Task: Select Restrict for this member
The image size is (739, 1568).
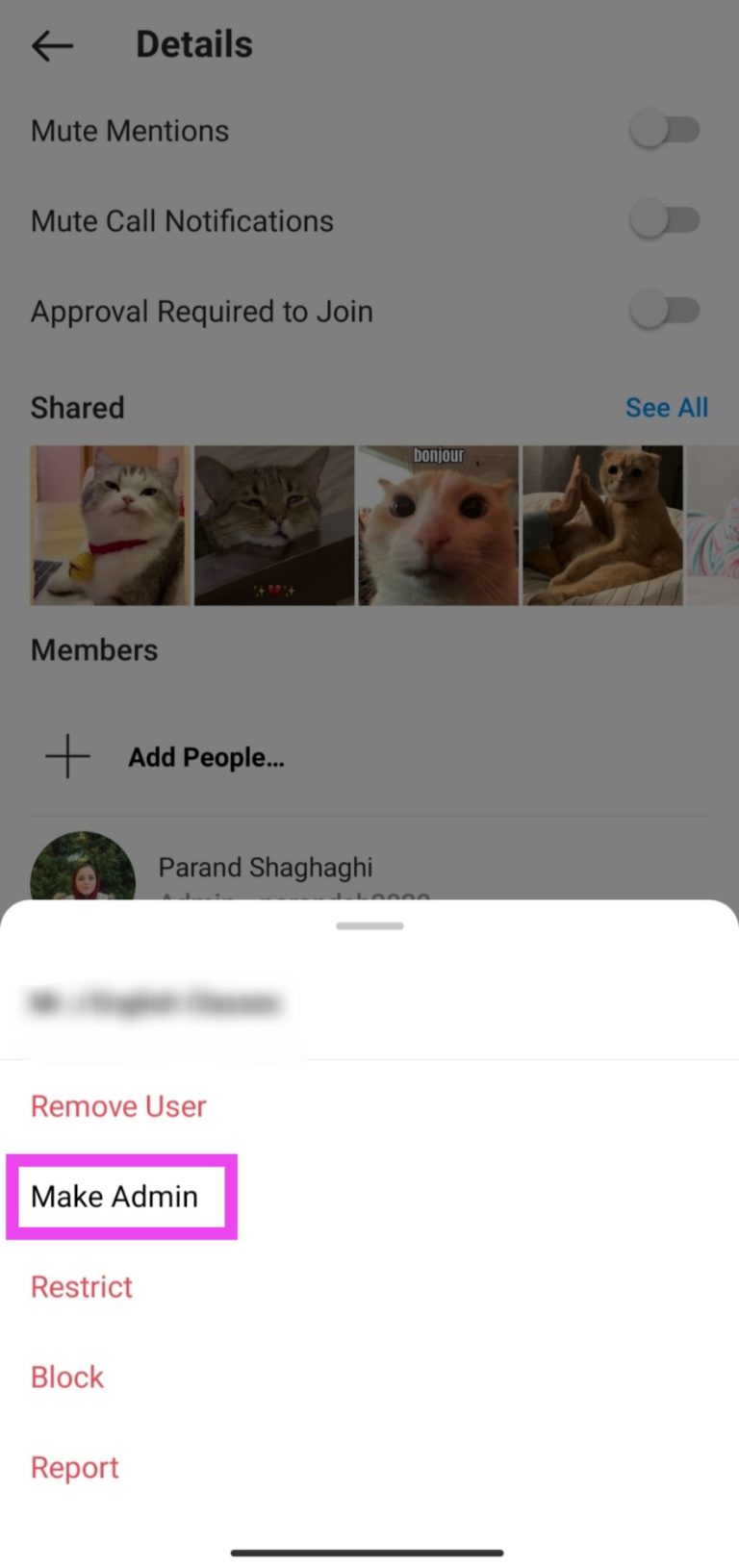Action: click(x=81, y=1286)
